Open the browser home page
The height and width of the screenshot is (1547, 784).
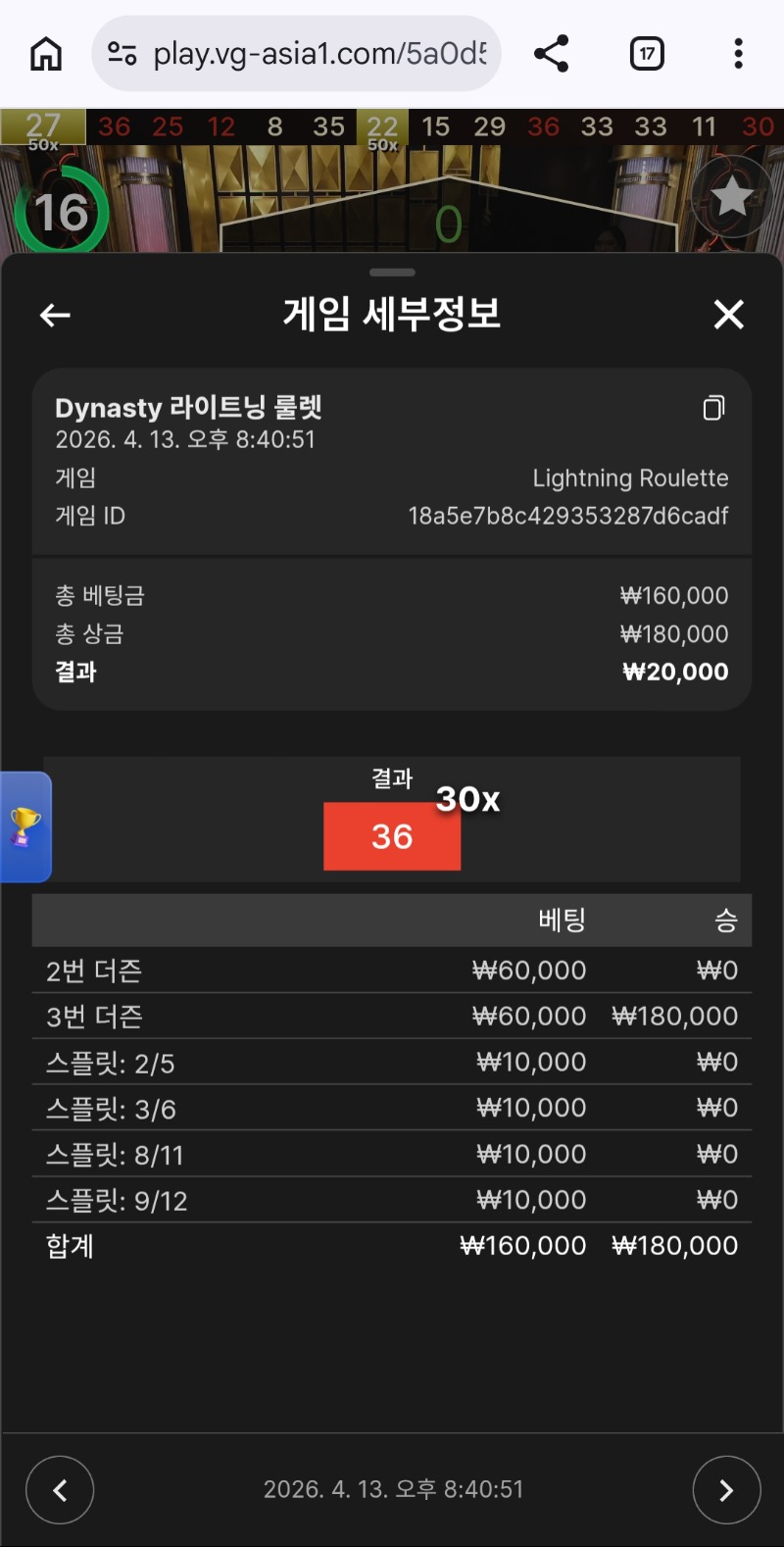(x=46, y=53)
